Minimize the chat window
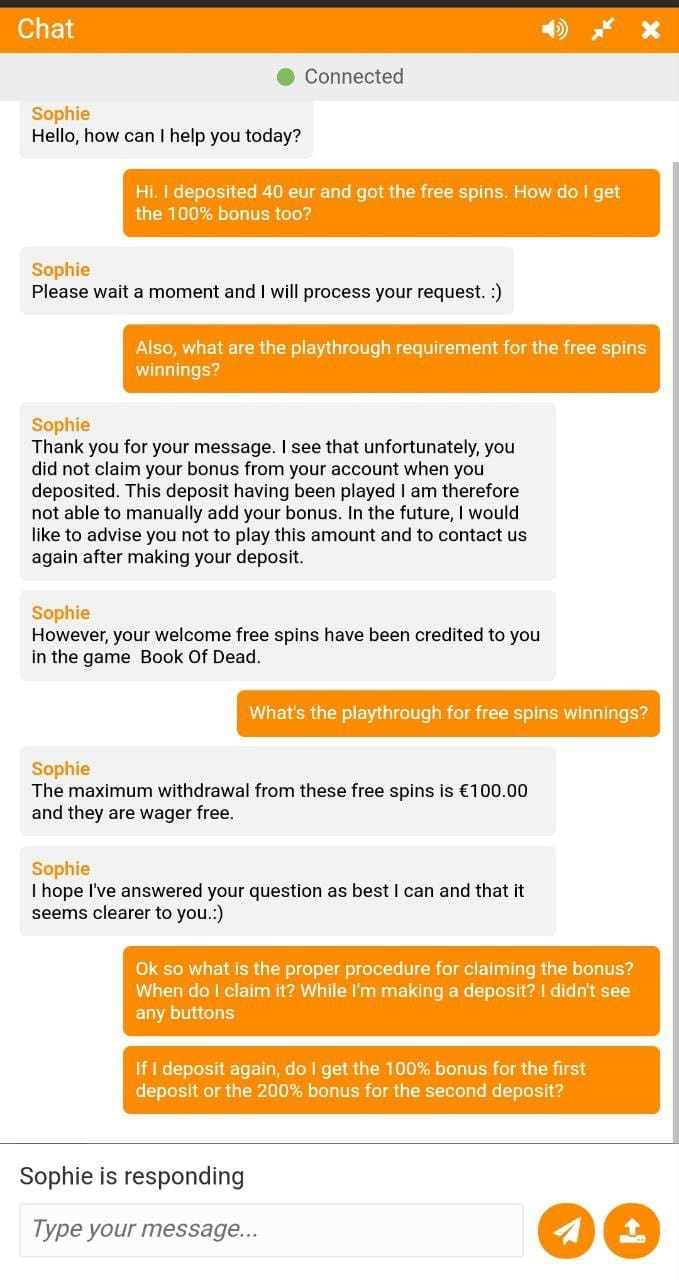Image resolution: width=679 pixels, height=1280 pixels. [602, 30]
